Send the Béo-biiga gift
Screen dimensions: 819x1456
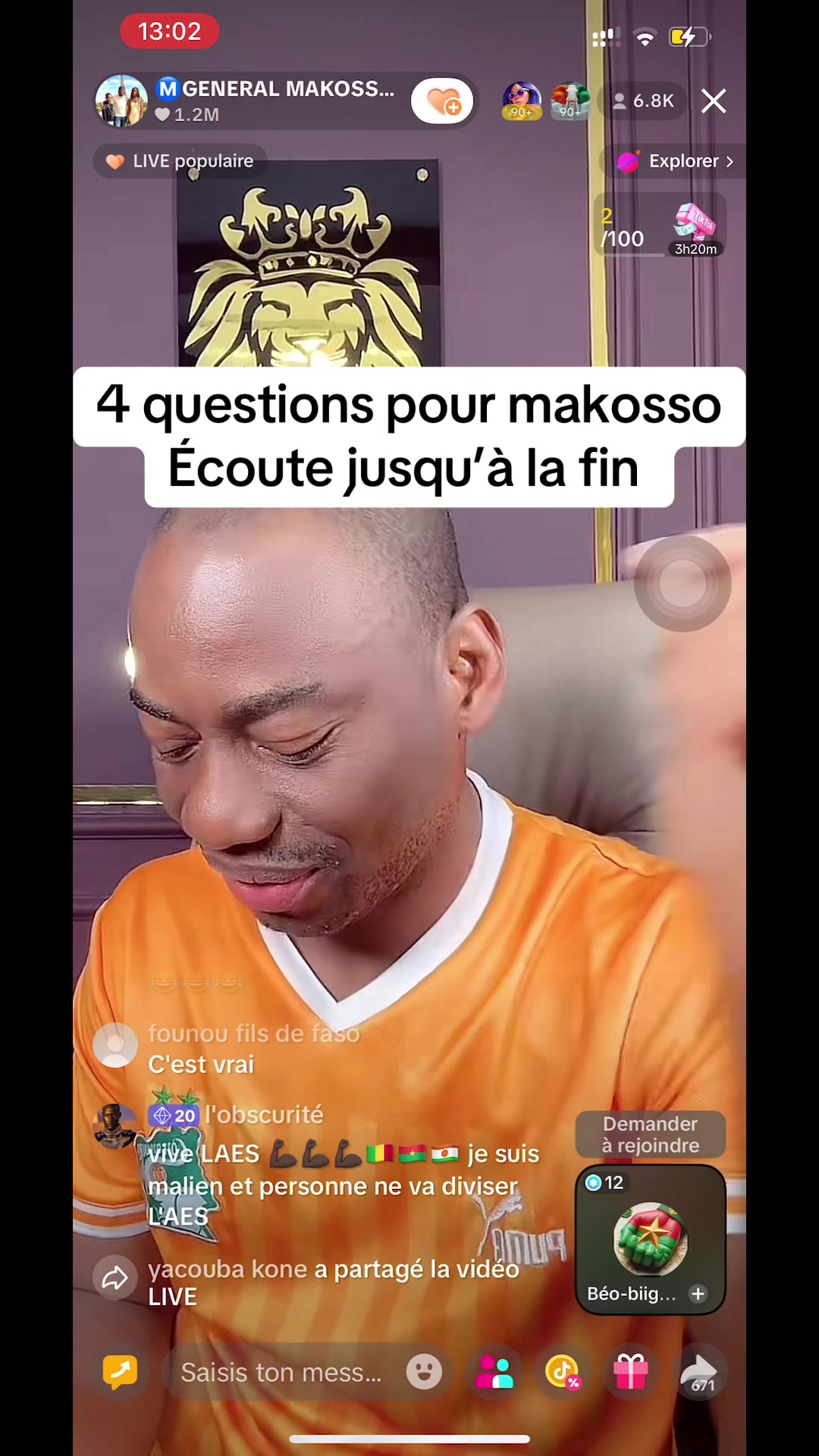[x=651, y=1240]
